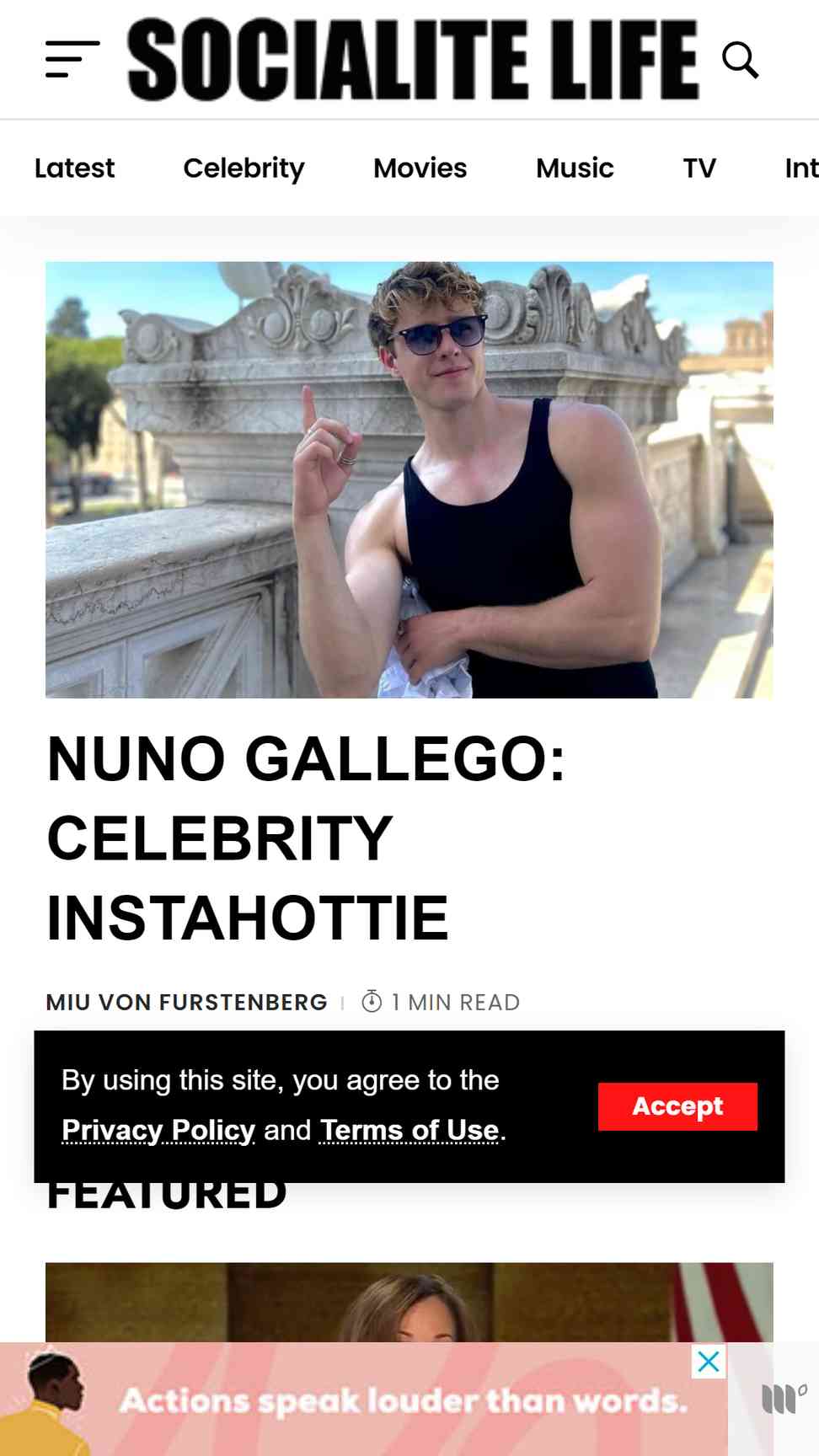Open the Celebrity section
The height and width of the screenshot is (1456, 819).
coord(244,168)
